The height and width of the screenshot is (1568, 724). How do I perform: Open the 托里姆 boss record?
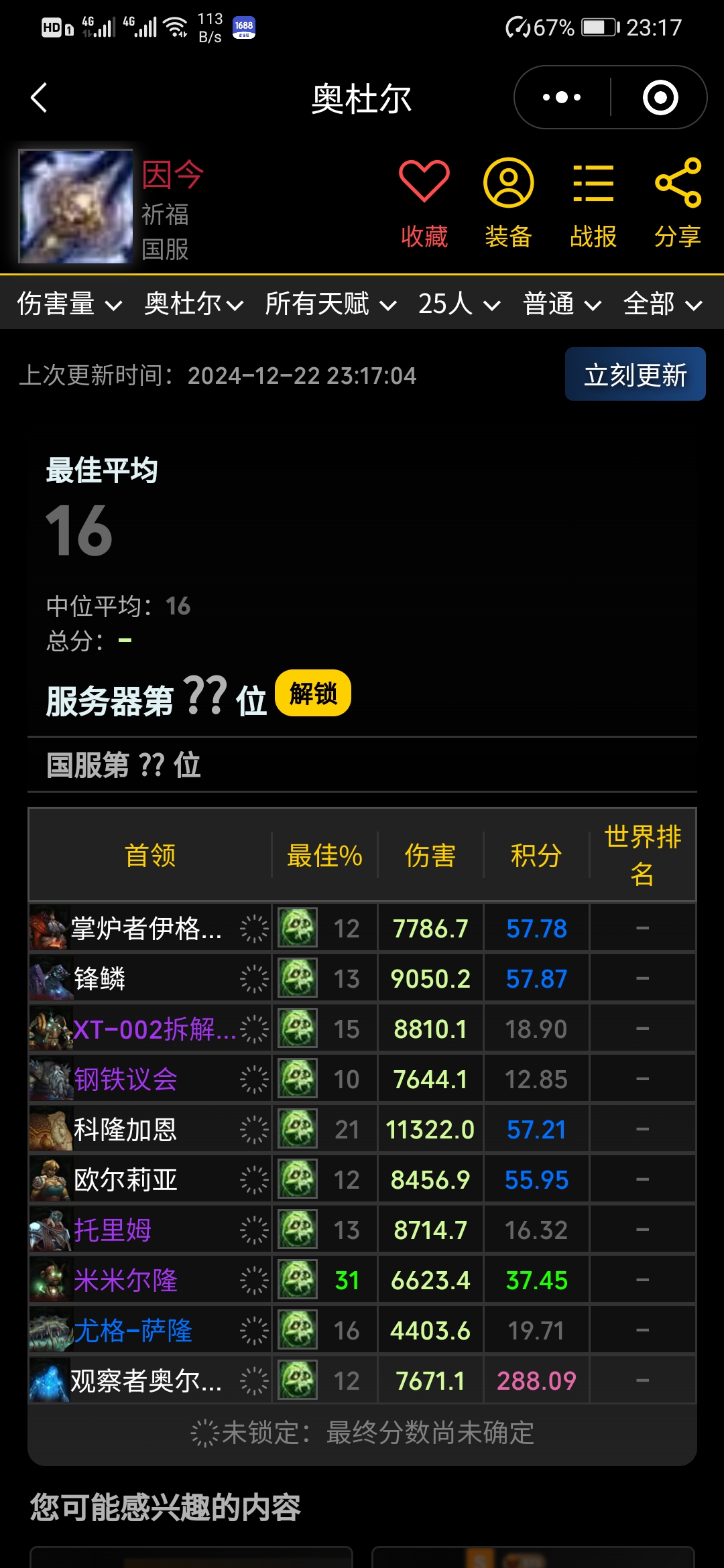click(113, 1230)
